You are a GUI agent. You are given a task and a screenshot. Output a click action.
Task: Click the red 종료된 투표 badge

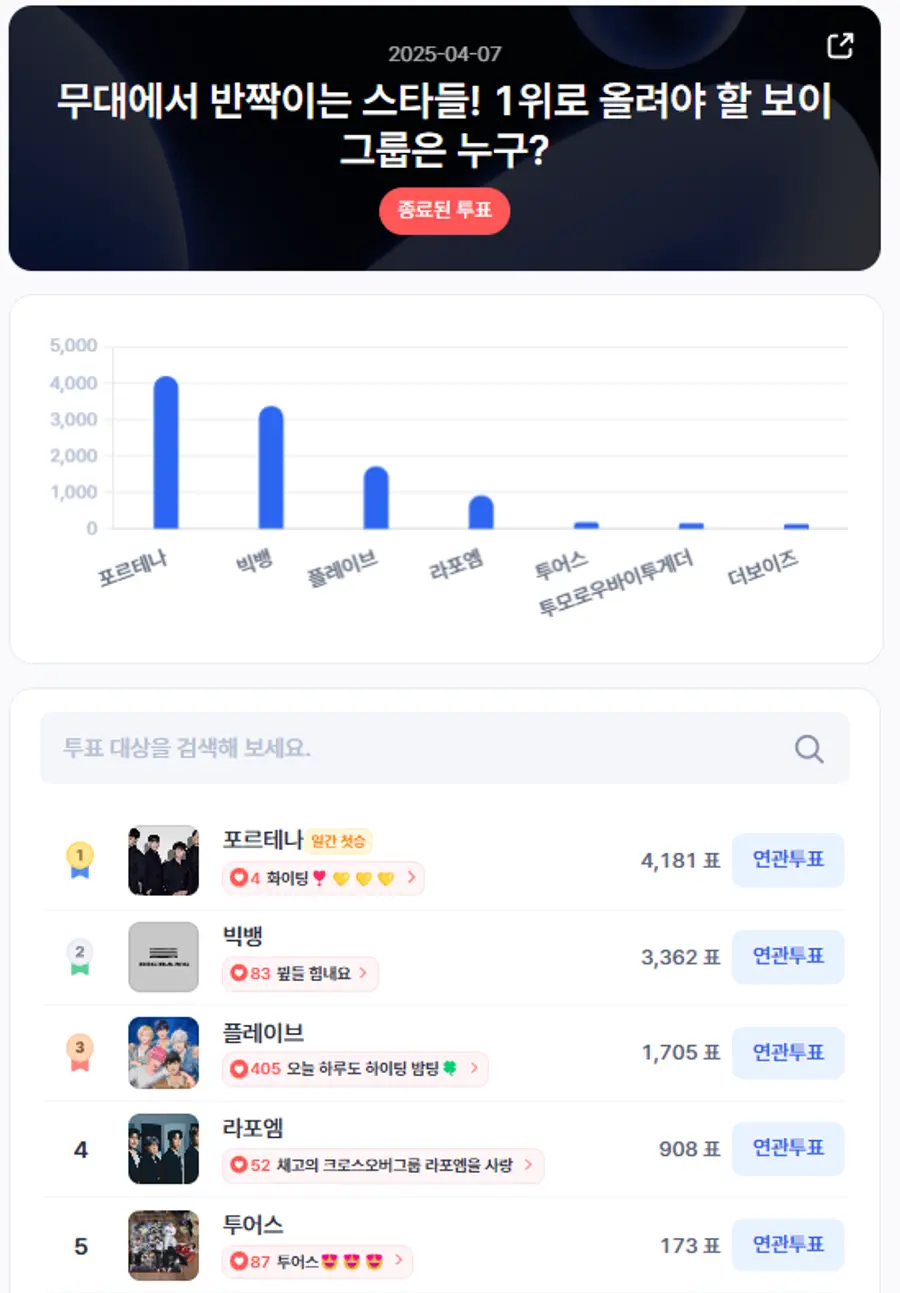444,211
